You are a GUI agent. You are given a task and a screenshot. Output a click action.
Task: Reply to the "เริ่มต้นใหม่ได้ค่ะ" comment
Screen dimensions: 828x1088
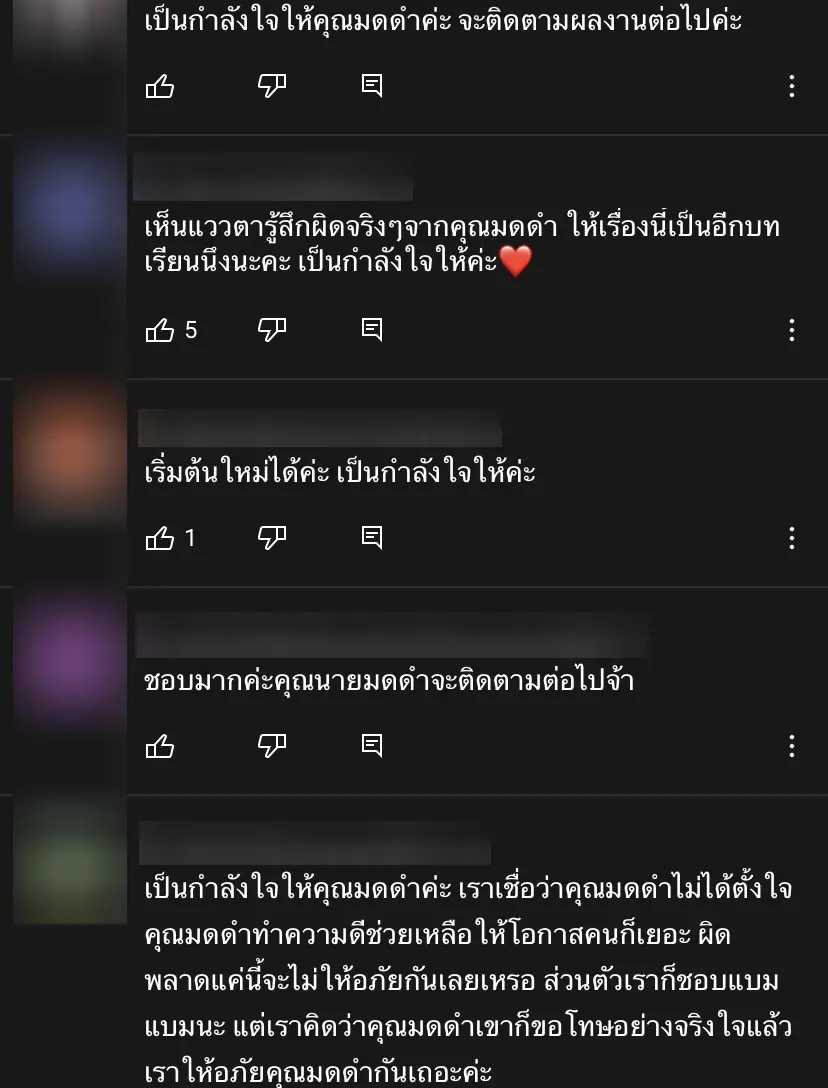pyautogui.click(x=372, y=539)
